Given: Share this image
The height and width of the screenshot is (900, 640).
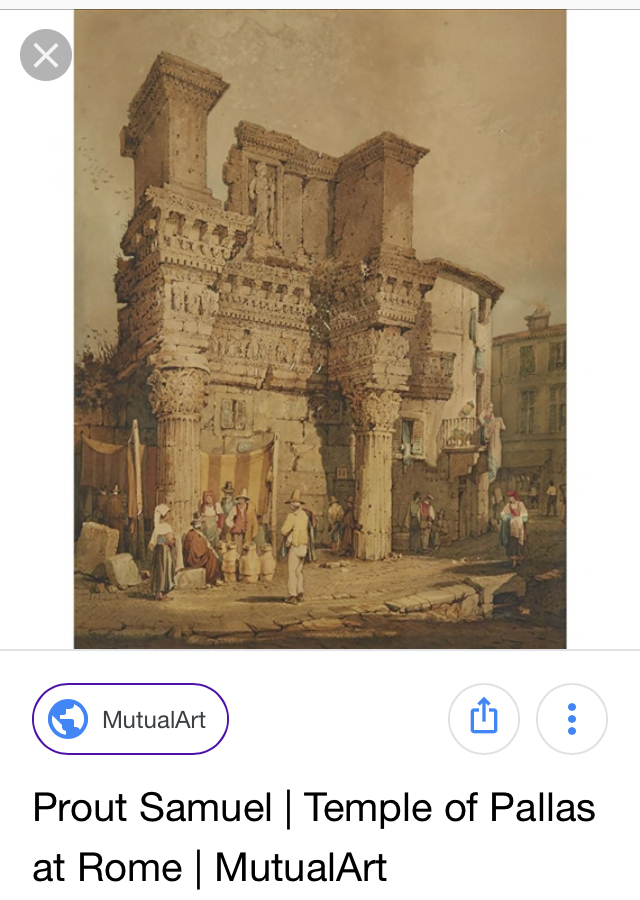Looking at the screenshot, I should tap(484, 718).
